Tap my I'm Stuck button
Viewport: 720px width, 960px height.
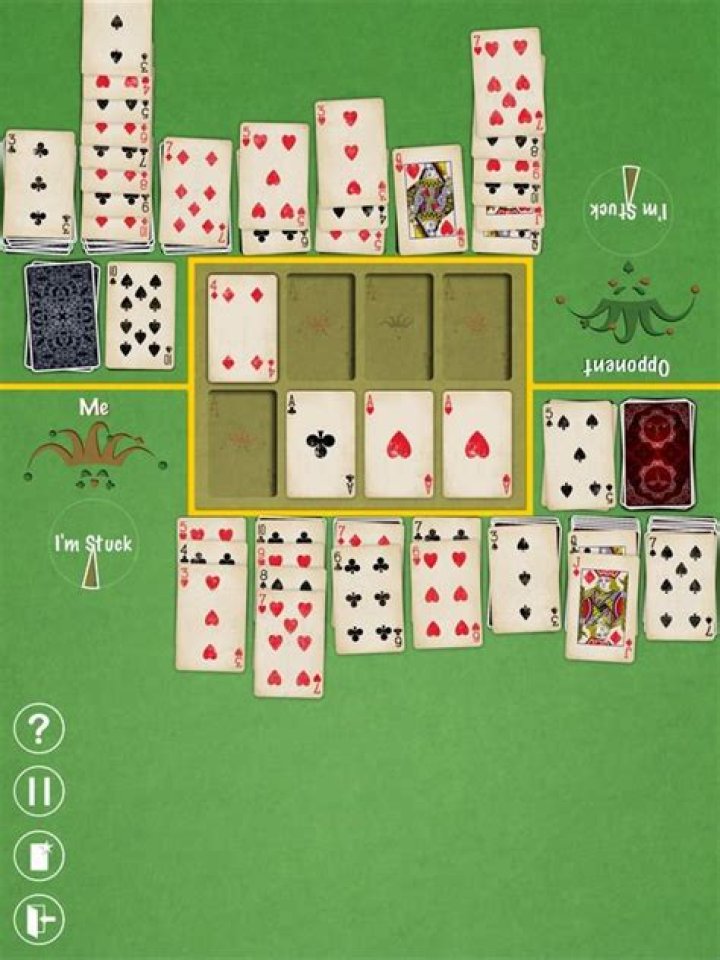pyautogui.click(x=93, y=546)
